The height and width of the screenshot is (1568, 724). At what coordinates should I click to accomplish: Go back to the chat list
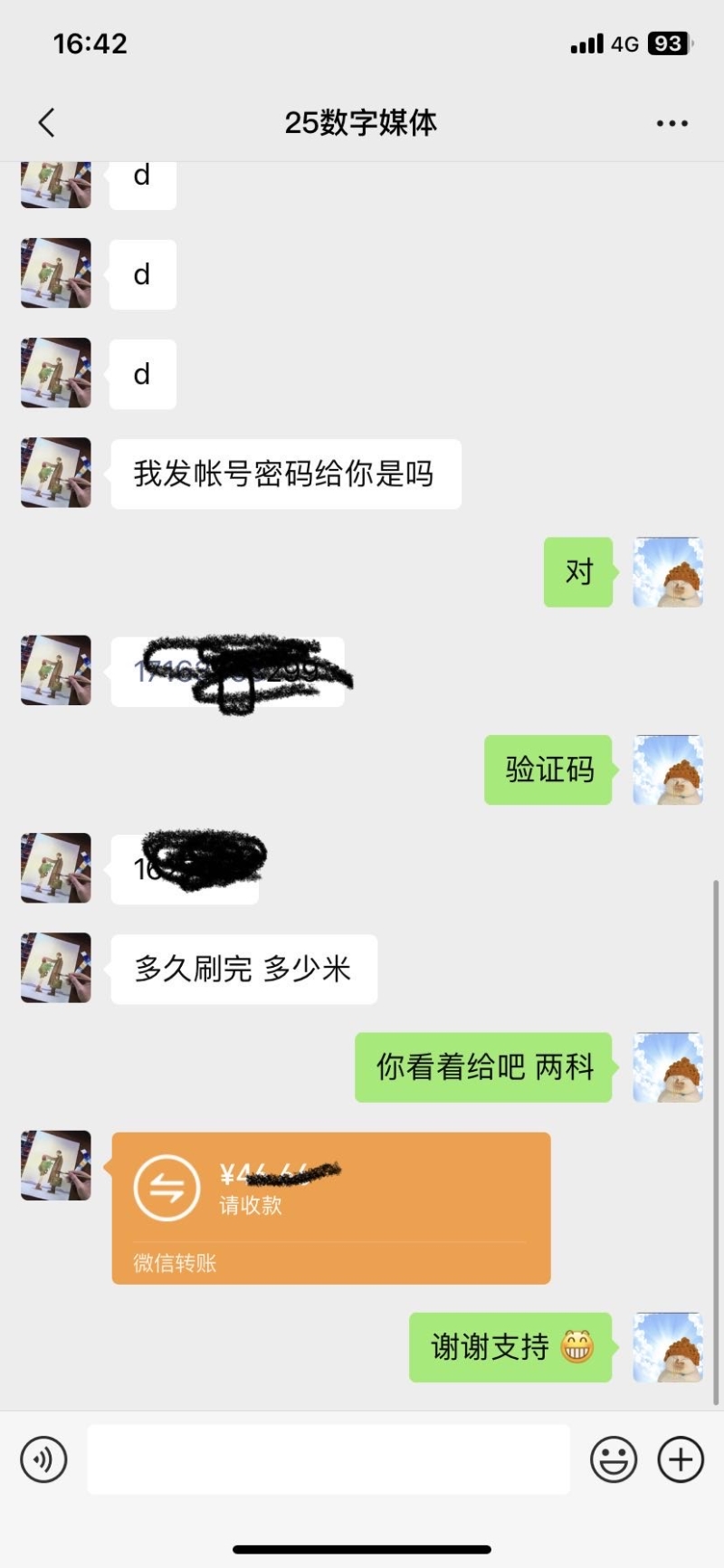point(47,123)
